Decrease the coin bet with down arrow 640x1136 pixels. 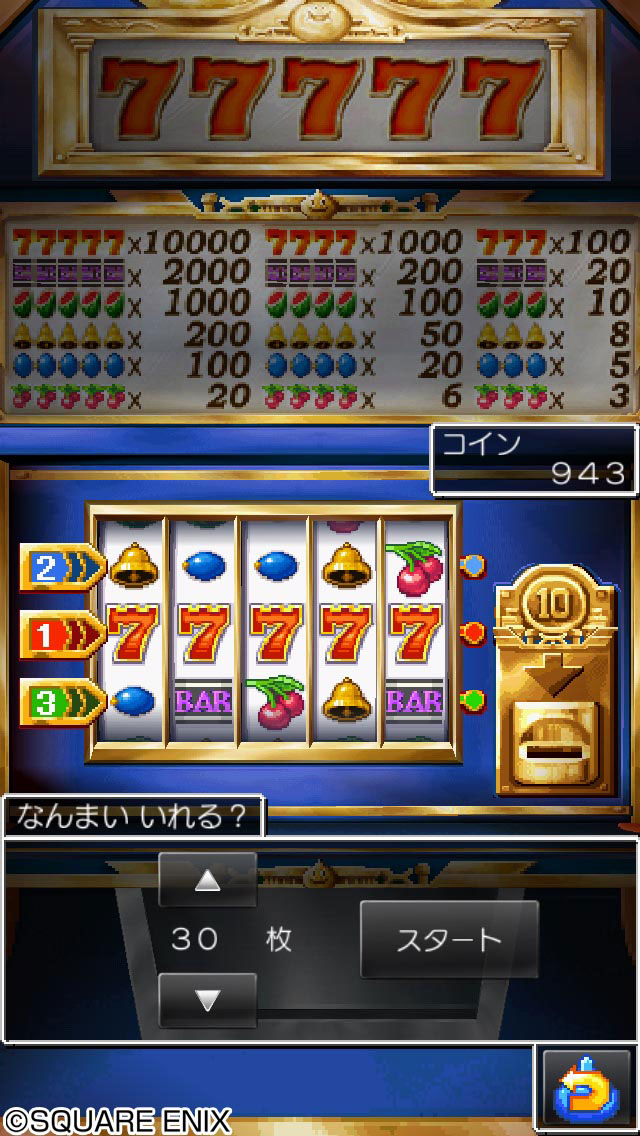point(207,1001)
